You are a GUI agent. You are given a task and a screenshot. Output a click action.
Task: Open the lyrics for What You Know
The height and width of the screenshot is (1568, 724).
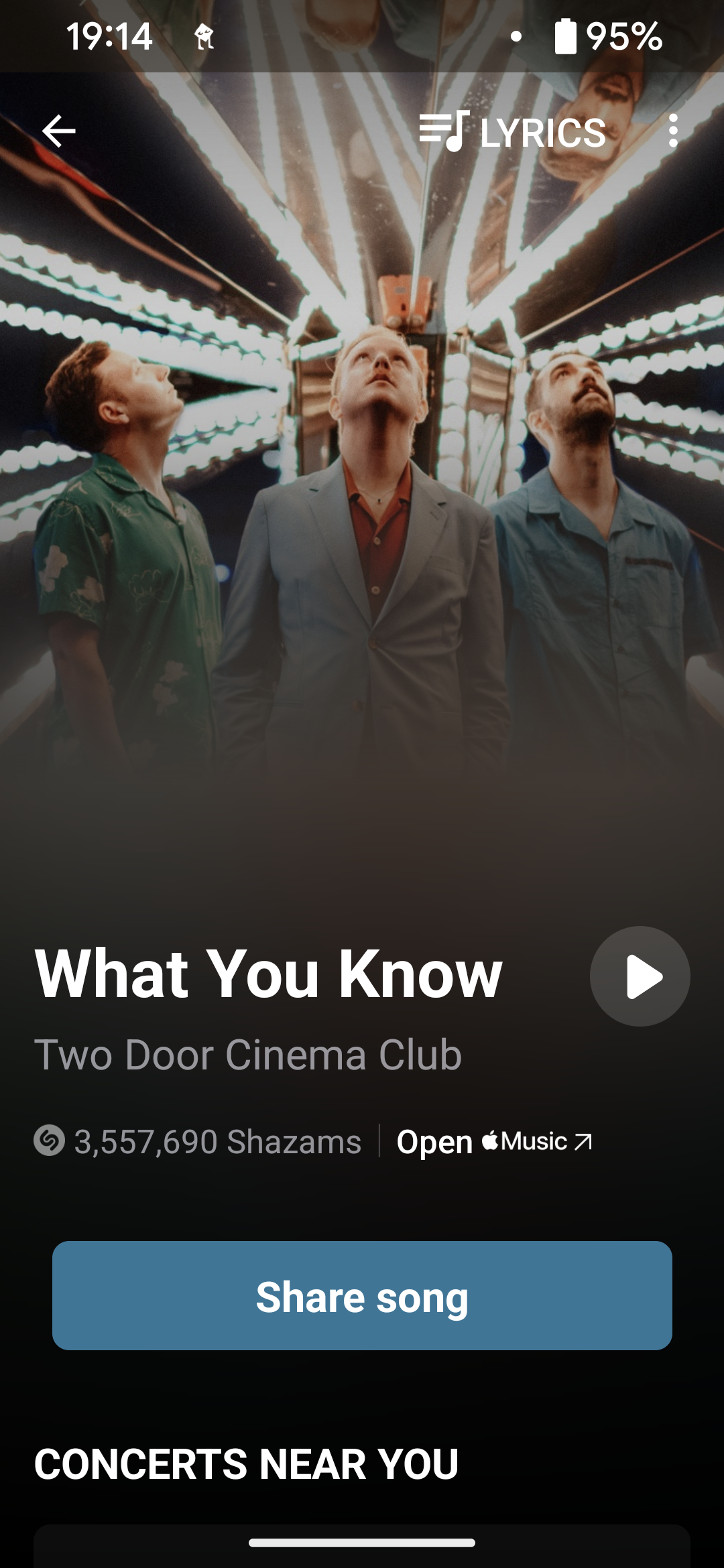pyautogui.click(x=513, y=131)
